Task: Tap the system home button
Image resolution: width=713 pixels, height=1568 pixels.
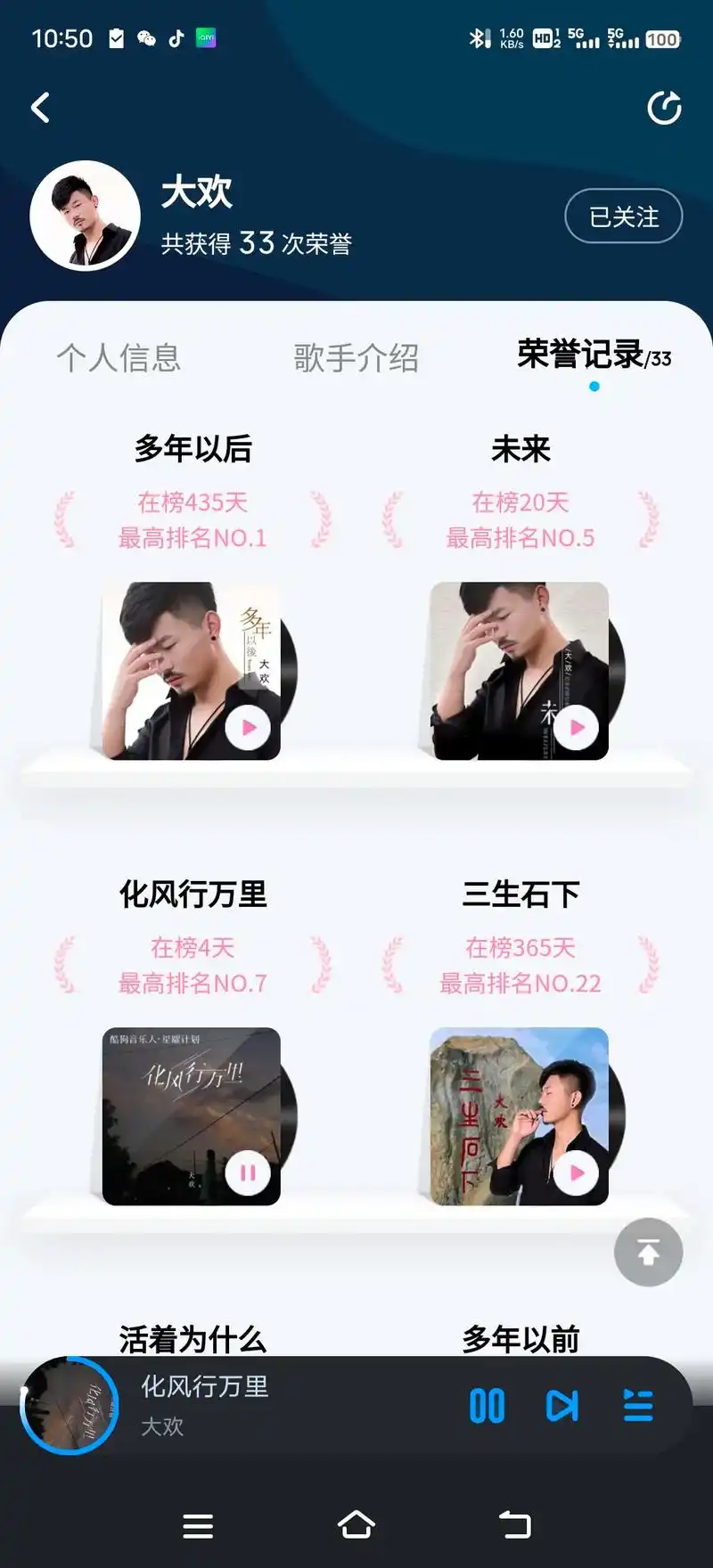Action: (x=356, y=1525)
